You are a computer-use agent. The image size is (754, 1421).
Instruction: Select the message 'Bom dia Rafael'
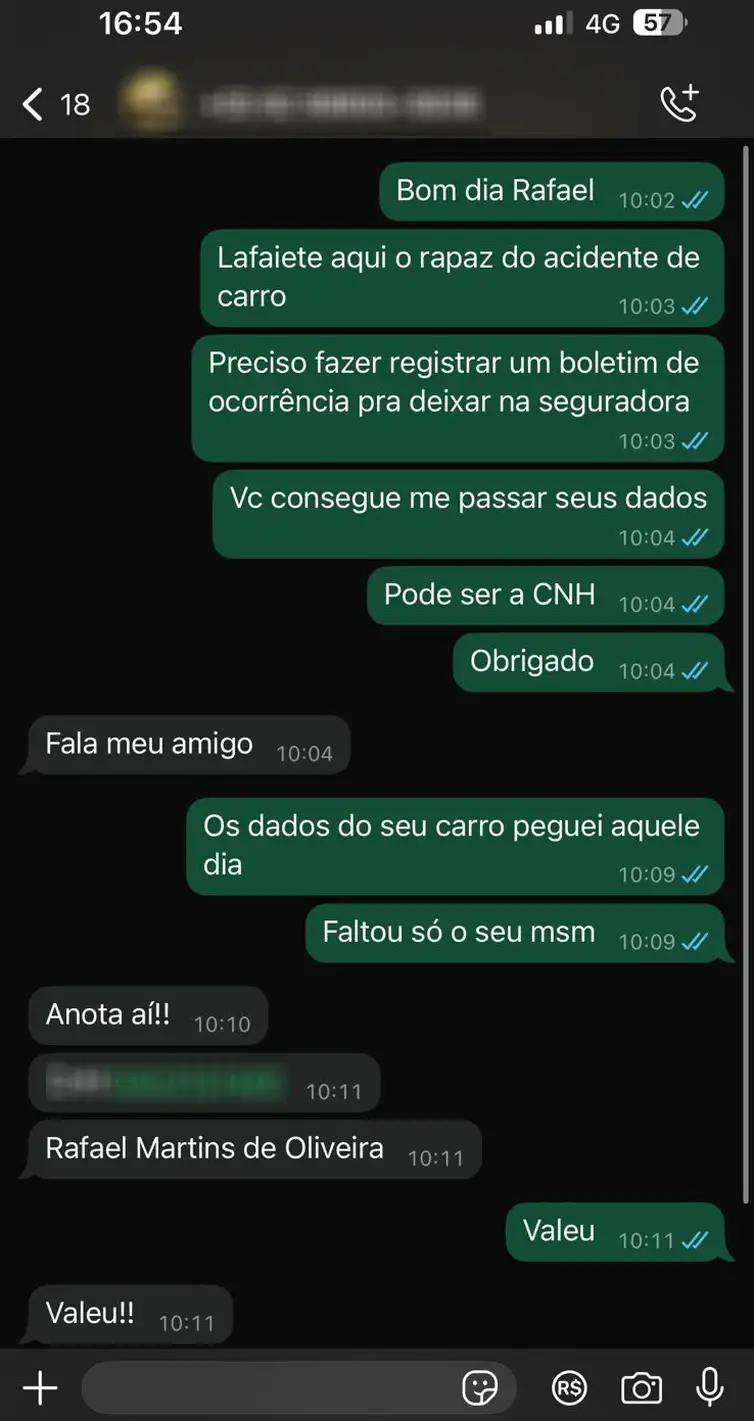click(x=550, y=190)
